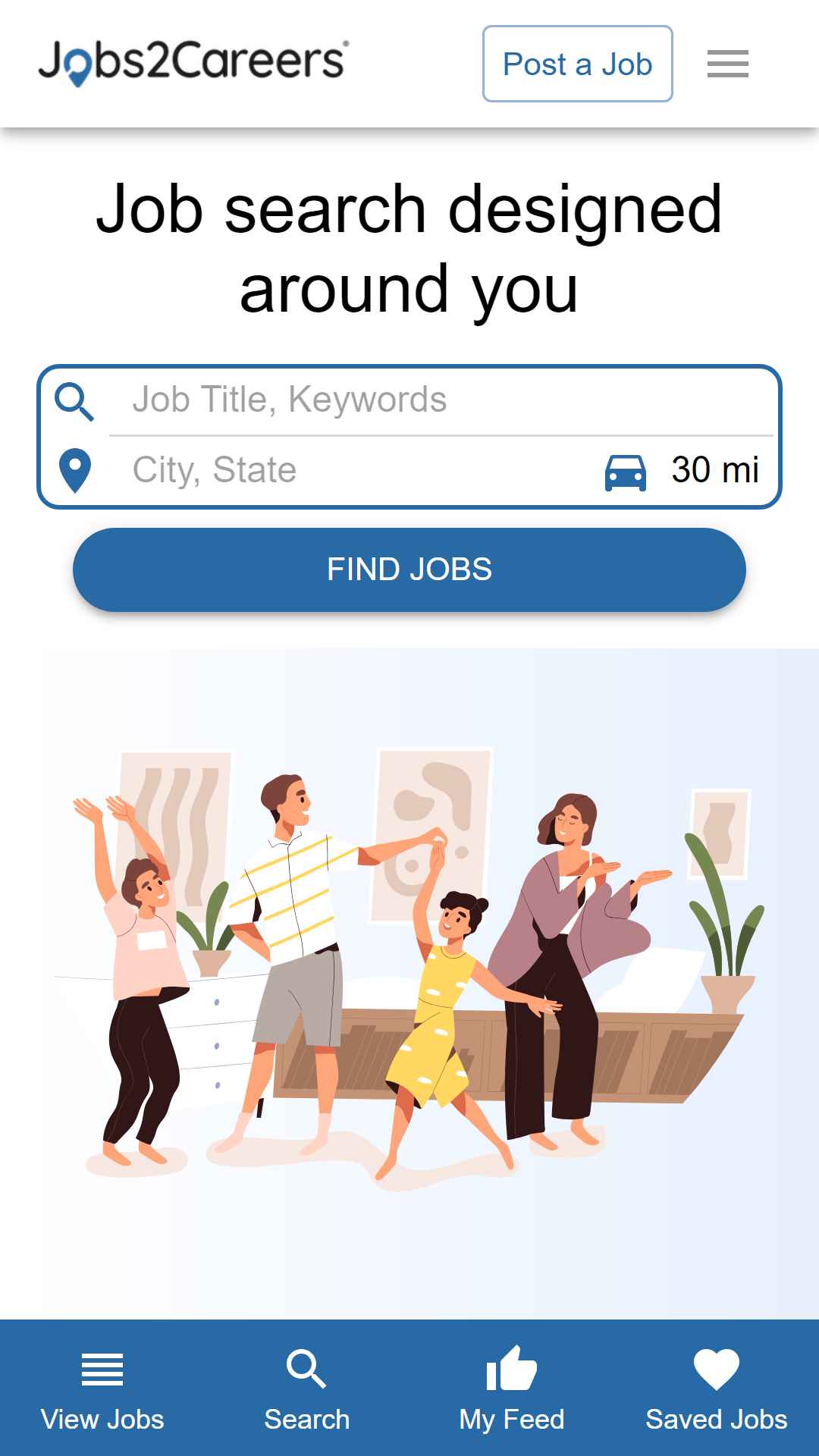Open the Search tab

tap(307, 1389)
